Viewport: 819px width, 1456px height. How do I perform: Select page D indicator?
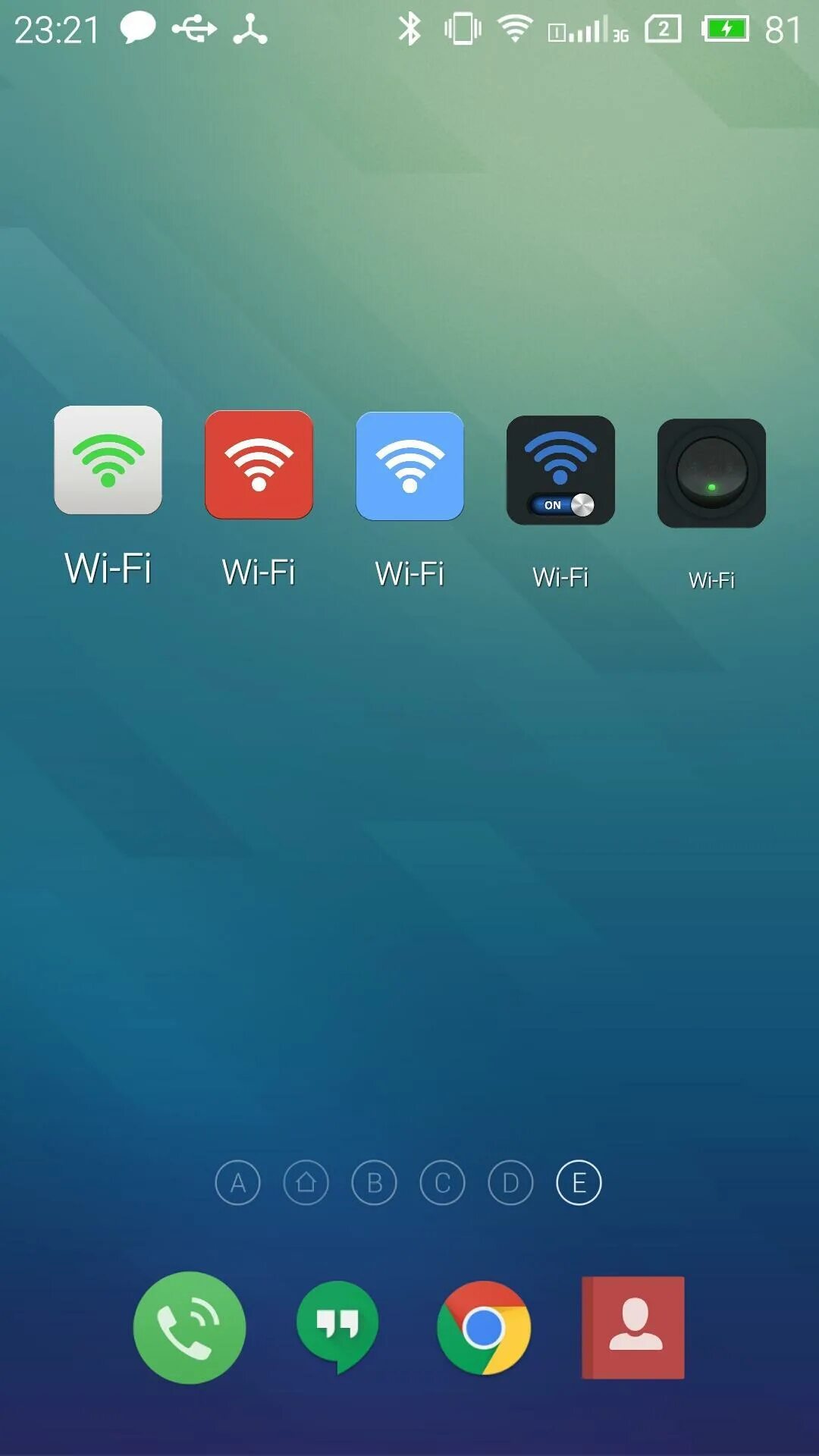coord(510,1182)
